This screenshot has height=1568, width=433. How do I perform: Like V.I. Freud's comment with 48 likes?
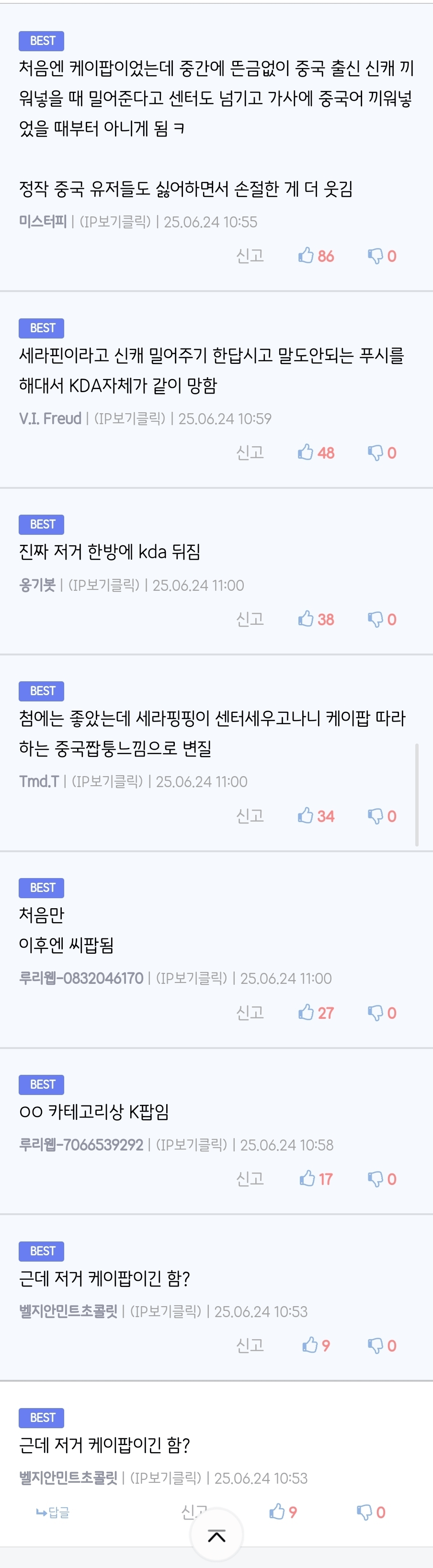click(x=316, y=452)
